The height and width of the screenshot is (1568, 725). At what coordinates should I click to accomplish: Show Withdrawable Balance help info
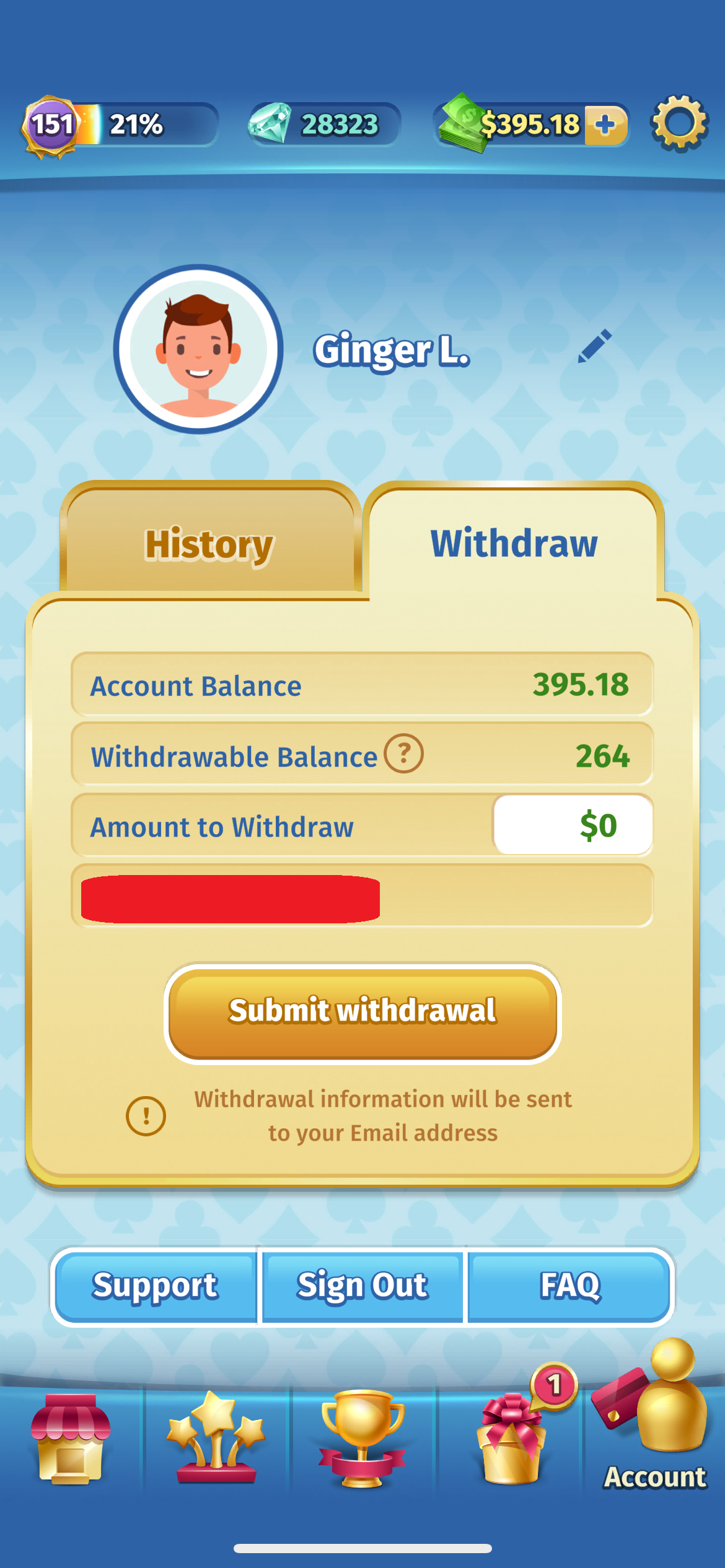tap(403, 754)
